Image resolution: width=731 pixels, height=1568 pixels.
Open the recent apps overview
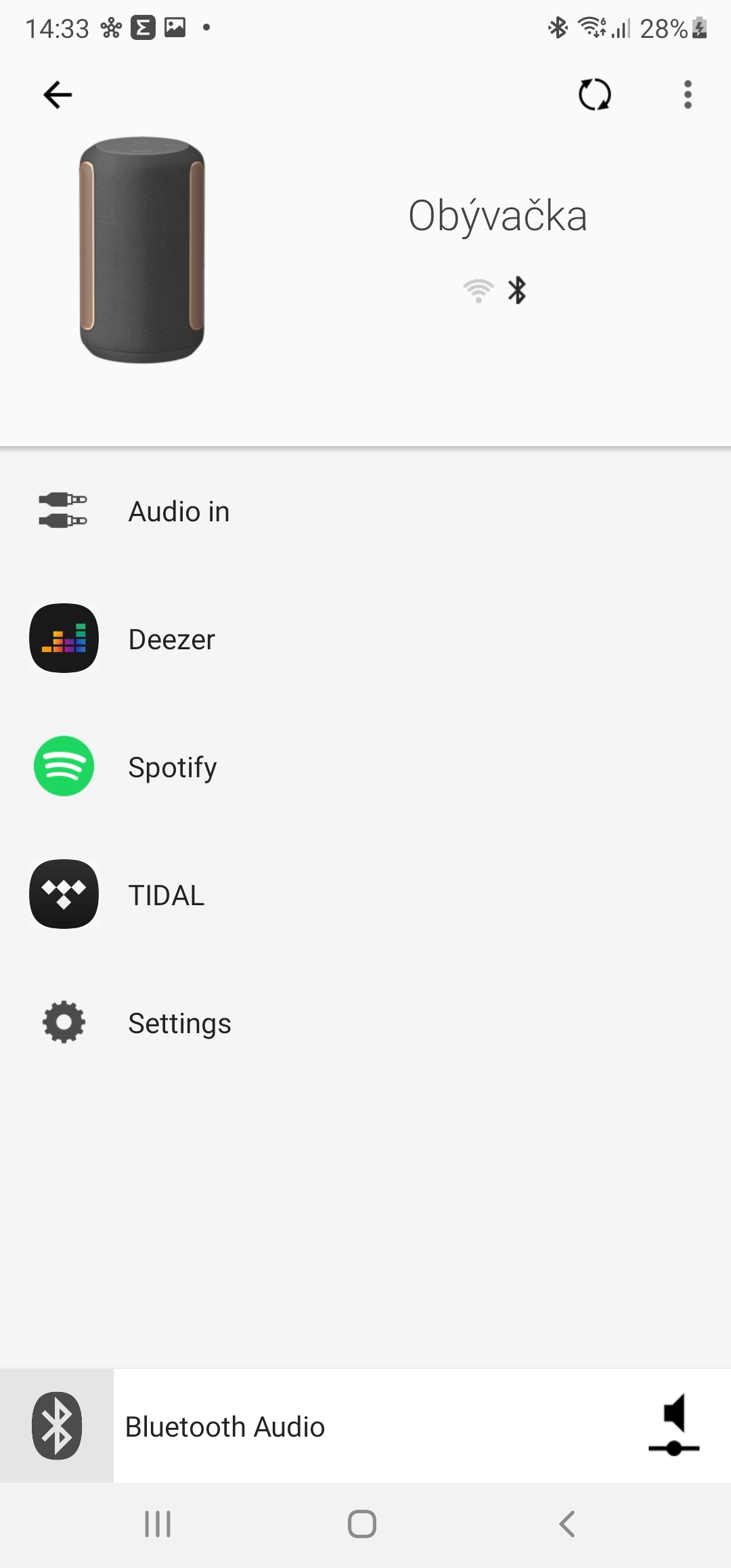point(158,1524)
